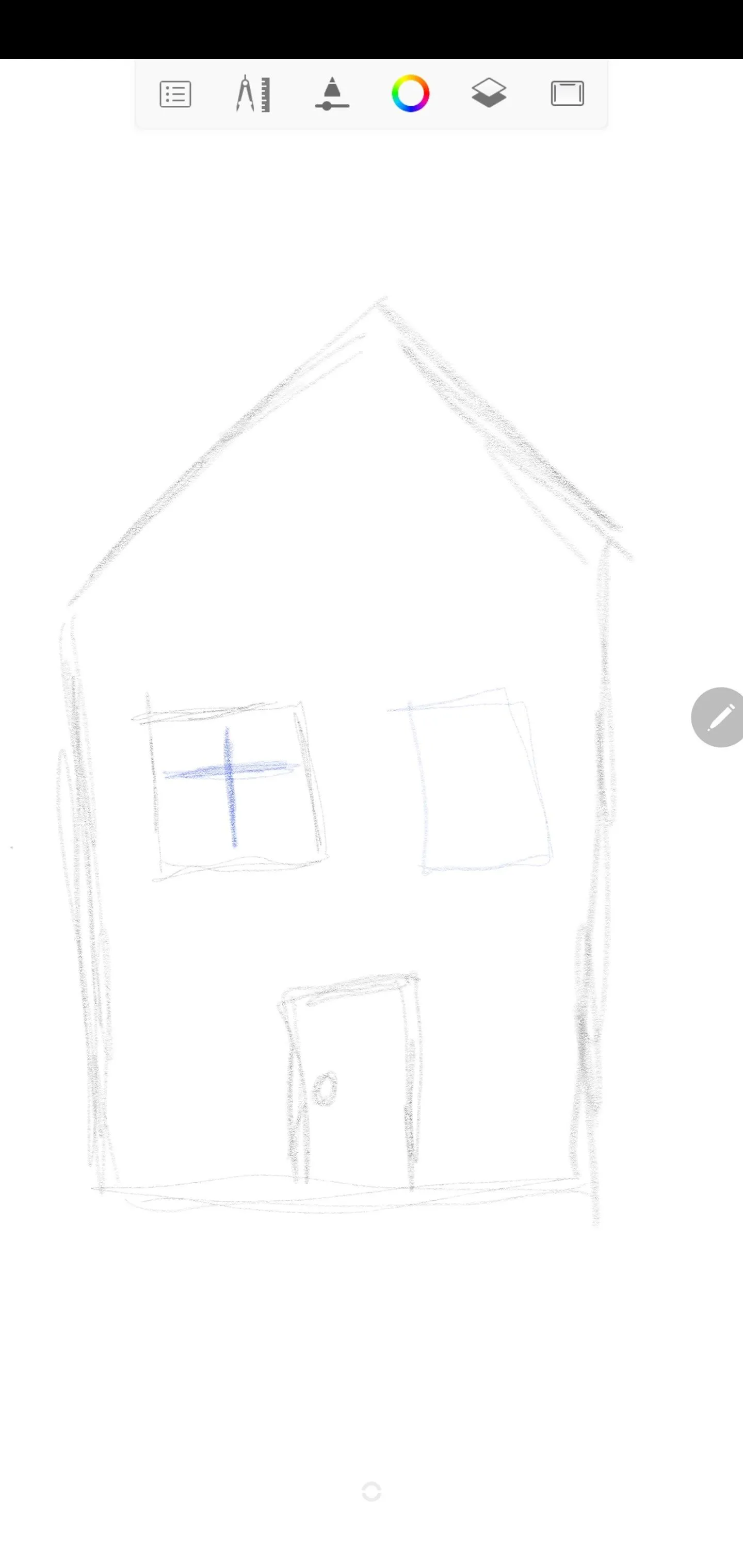Open the layers panel
Image resolution: width=743 pixels, height=1568 pixels.
pos(489,94)
